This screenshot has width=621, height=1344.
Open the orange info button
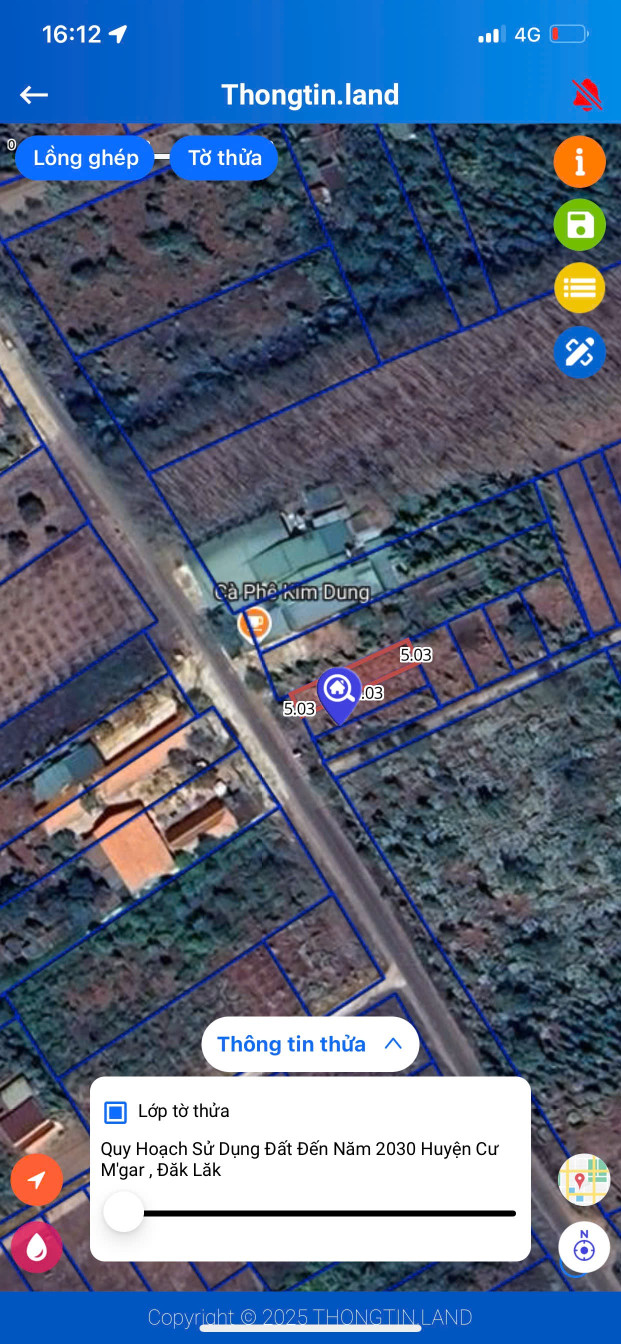pyautogui.click(x=580, y=162)
